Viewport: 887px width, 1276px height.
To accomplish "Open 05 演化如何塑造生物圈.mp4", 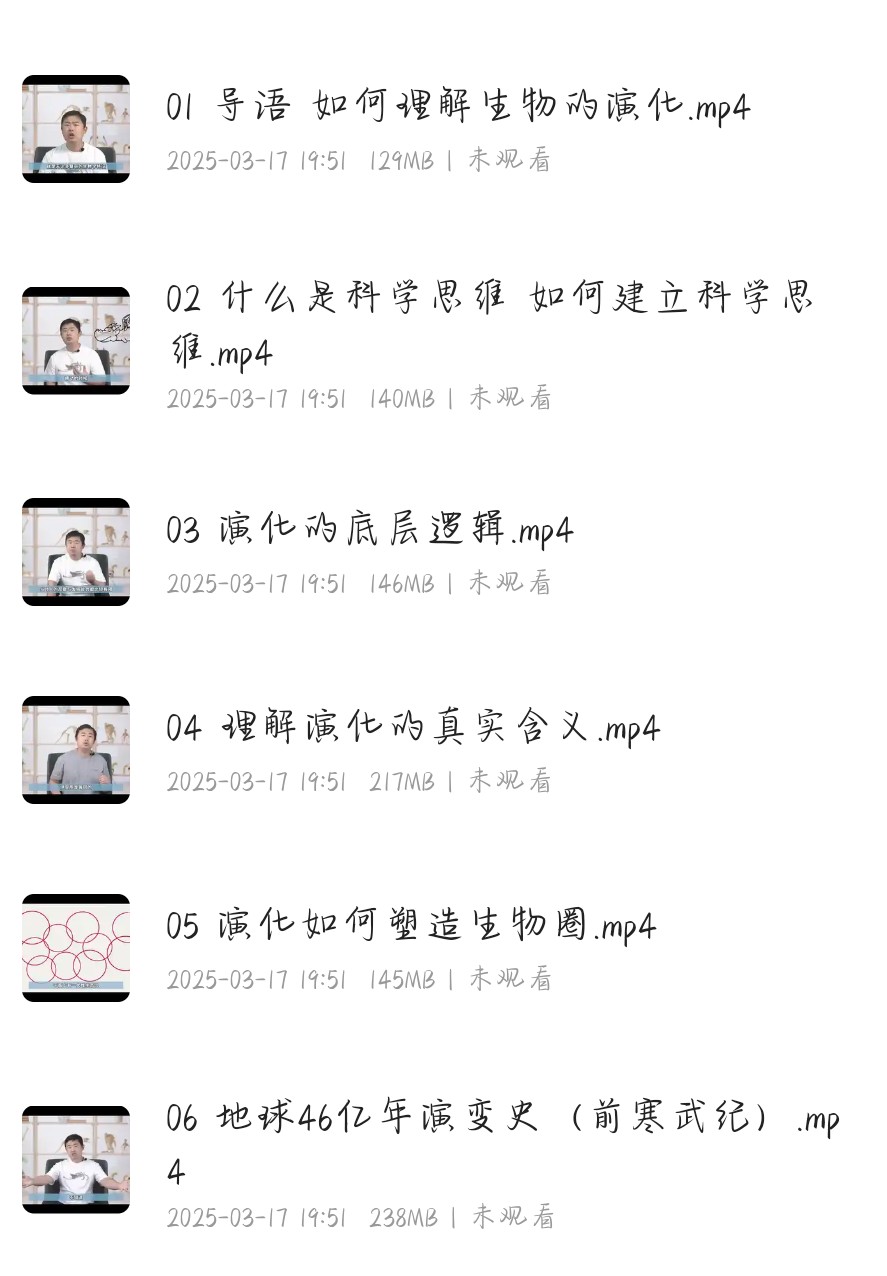I will (410, 926).
